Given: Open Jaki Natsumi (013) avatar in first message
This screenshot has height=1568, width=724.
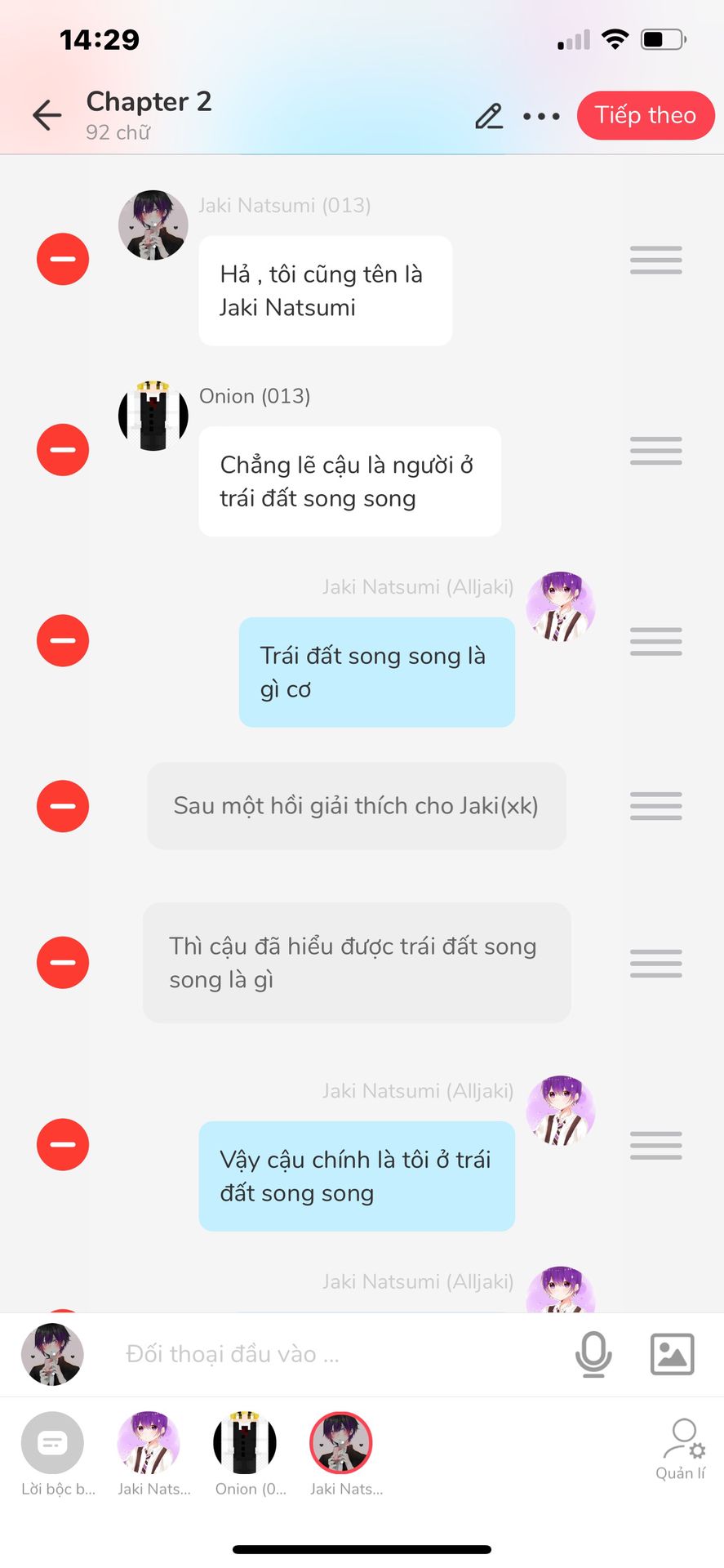Looking at the screenshot, I should pos(153,225).
